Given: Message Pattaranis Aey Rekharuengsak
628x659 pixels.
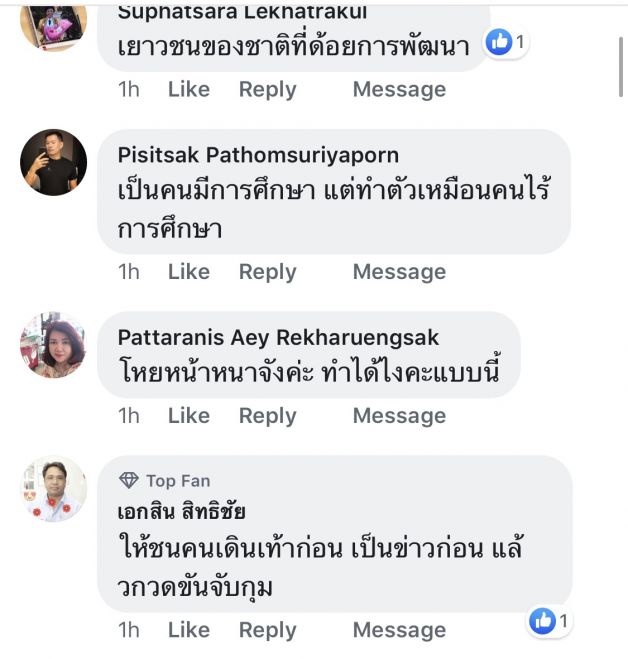Looking at the screenshot, I should [x=399, y=416].
